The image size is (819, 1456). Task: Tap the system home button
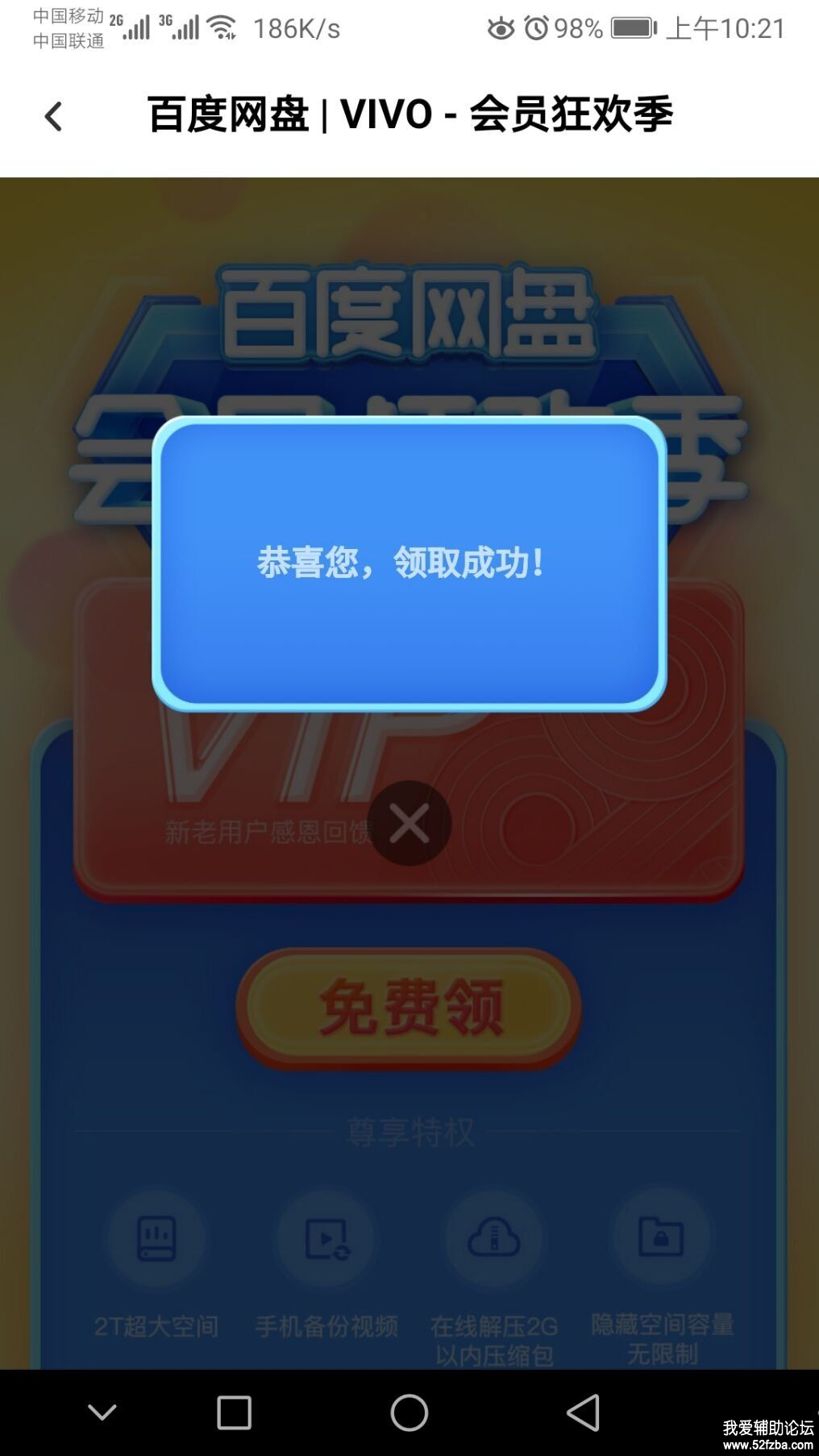click(x=409, y=1412)
